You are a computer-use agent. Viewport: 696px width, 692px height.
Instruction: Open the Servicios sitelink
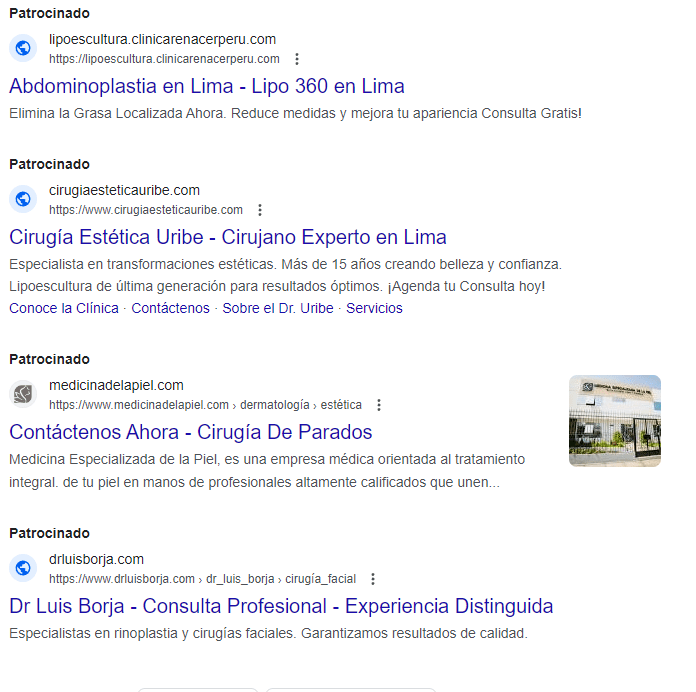(x=374, y=308)
